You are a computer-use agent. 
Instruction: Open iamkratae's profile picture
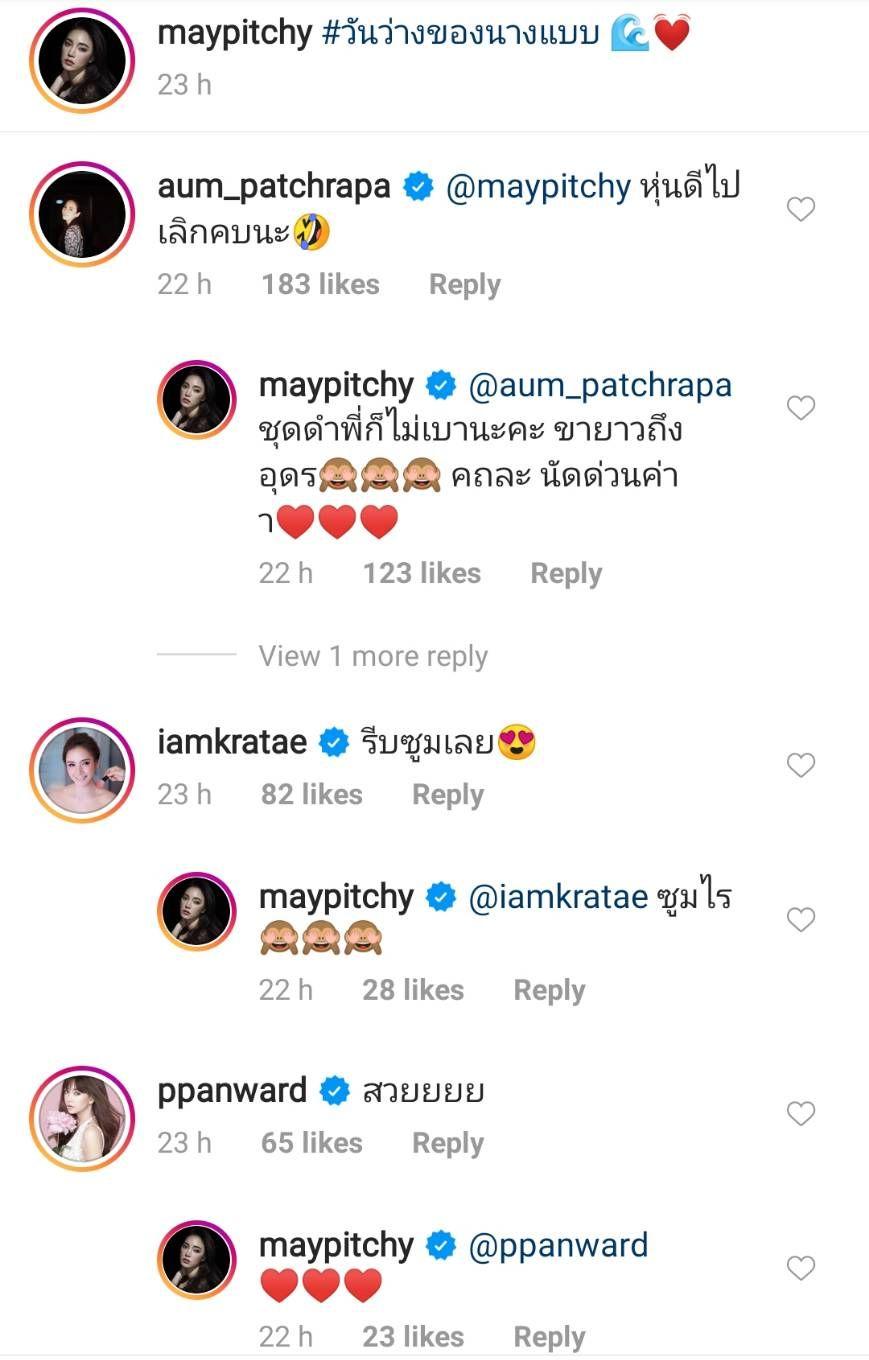[x=82, y=769]
